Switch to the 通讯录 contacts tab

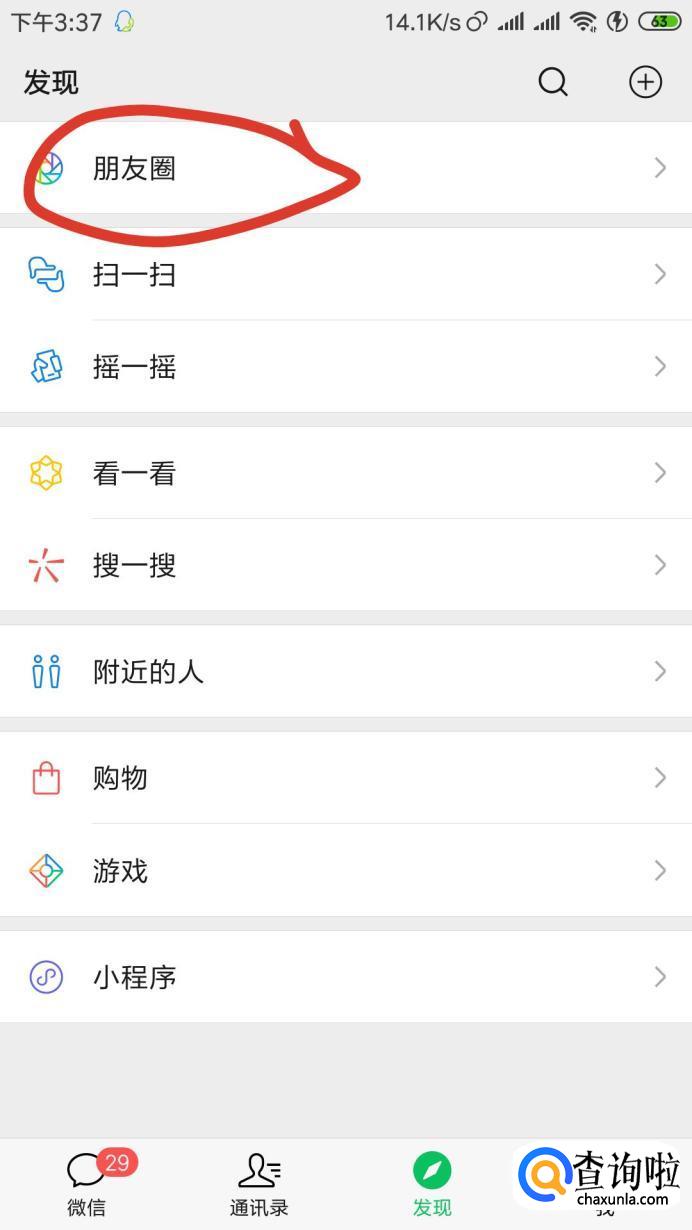pyautogui.click(x=259, y=1184)
